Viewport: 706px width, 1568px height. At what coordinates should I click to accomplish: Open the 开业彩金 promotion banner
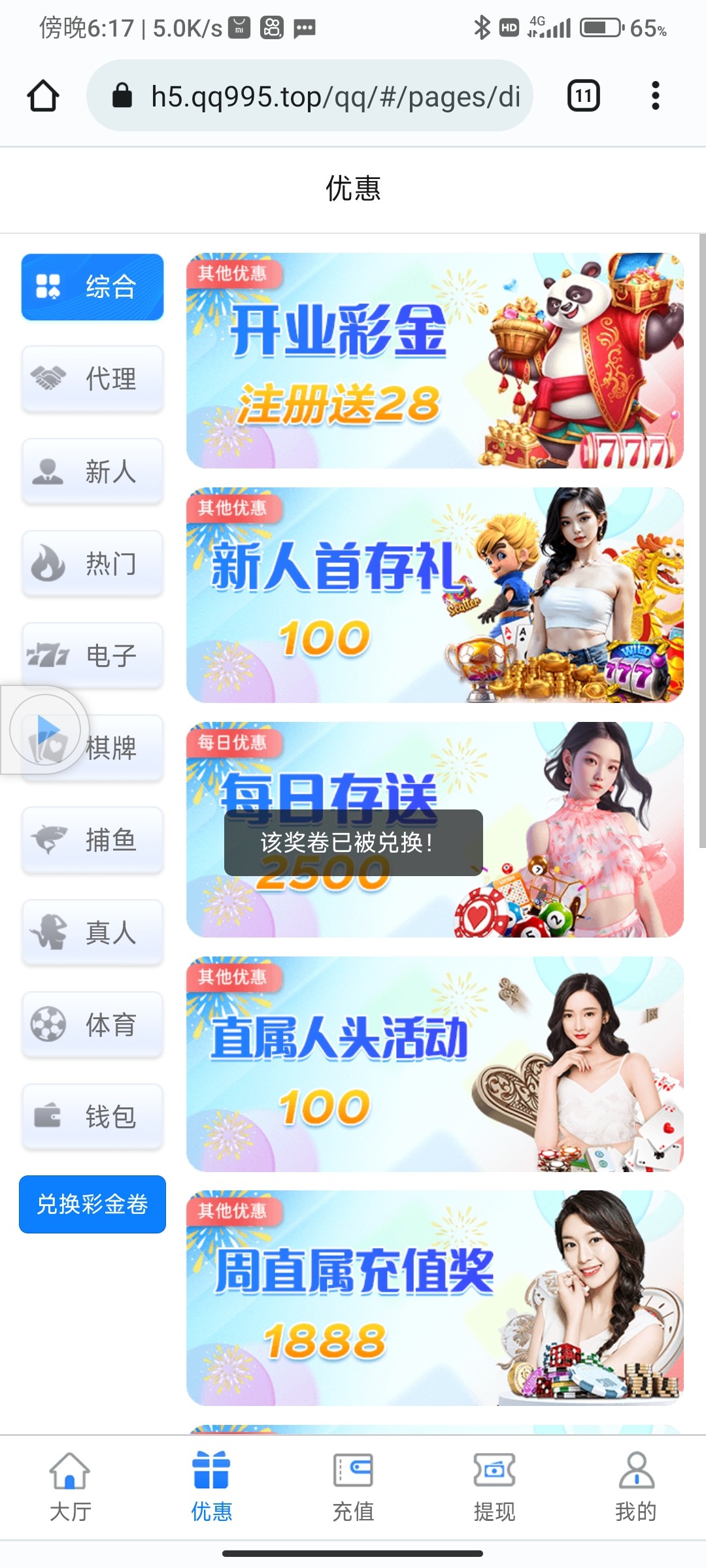[435, 361]
